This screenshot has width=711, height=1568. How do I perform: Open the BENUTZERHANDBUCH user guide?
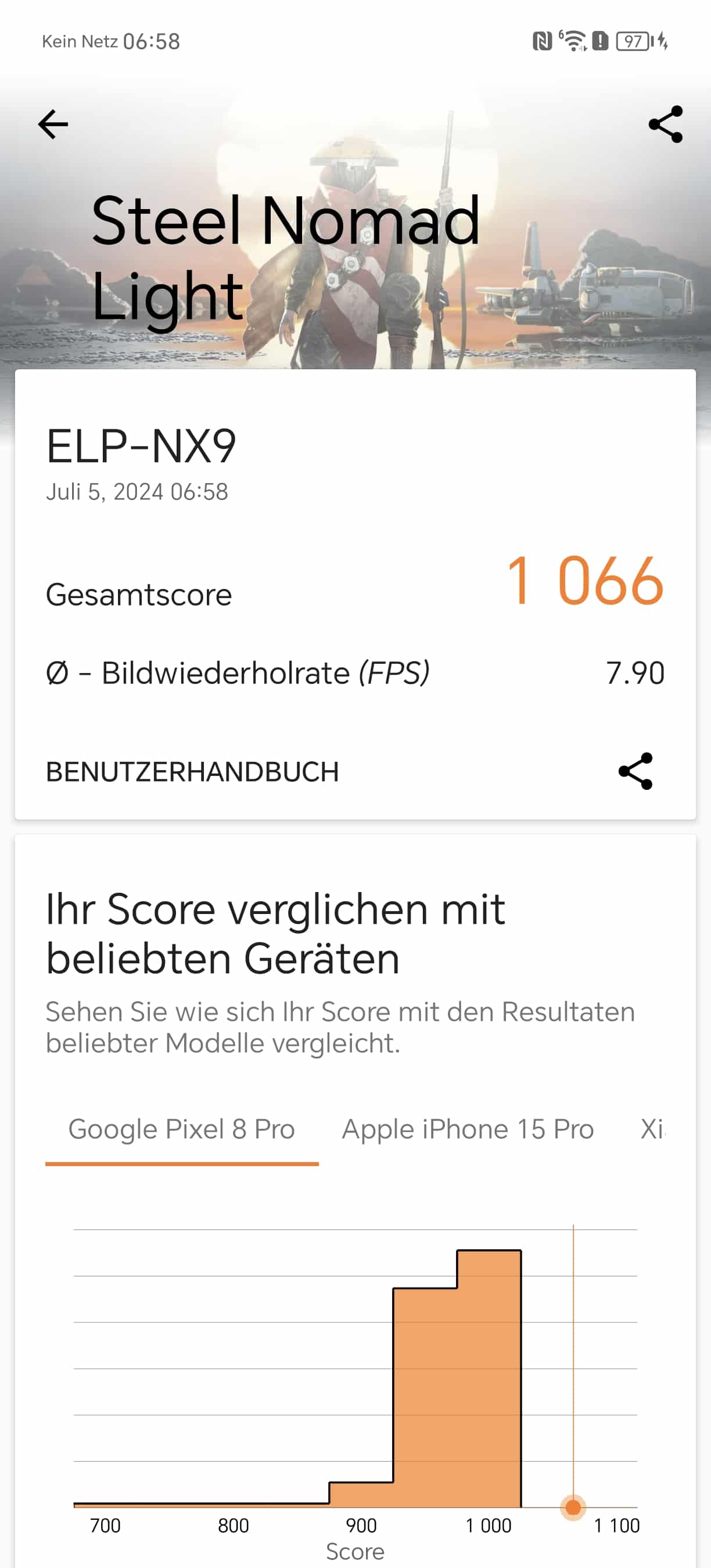(x=192, y=772)
